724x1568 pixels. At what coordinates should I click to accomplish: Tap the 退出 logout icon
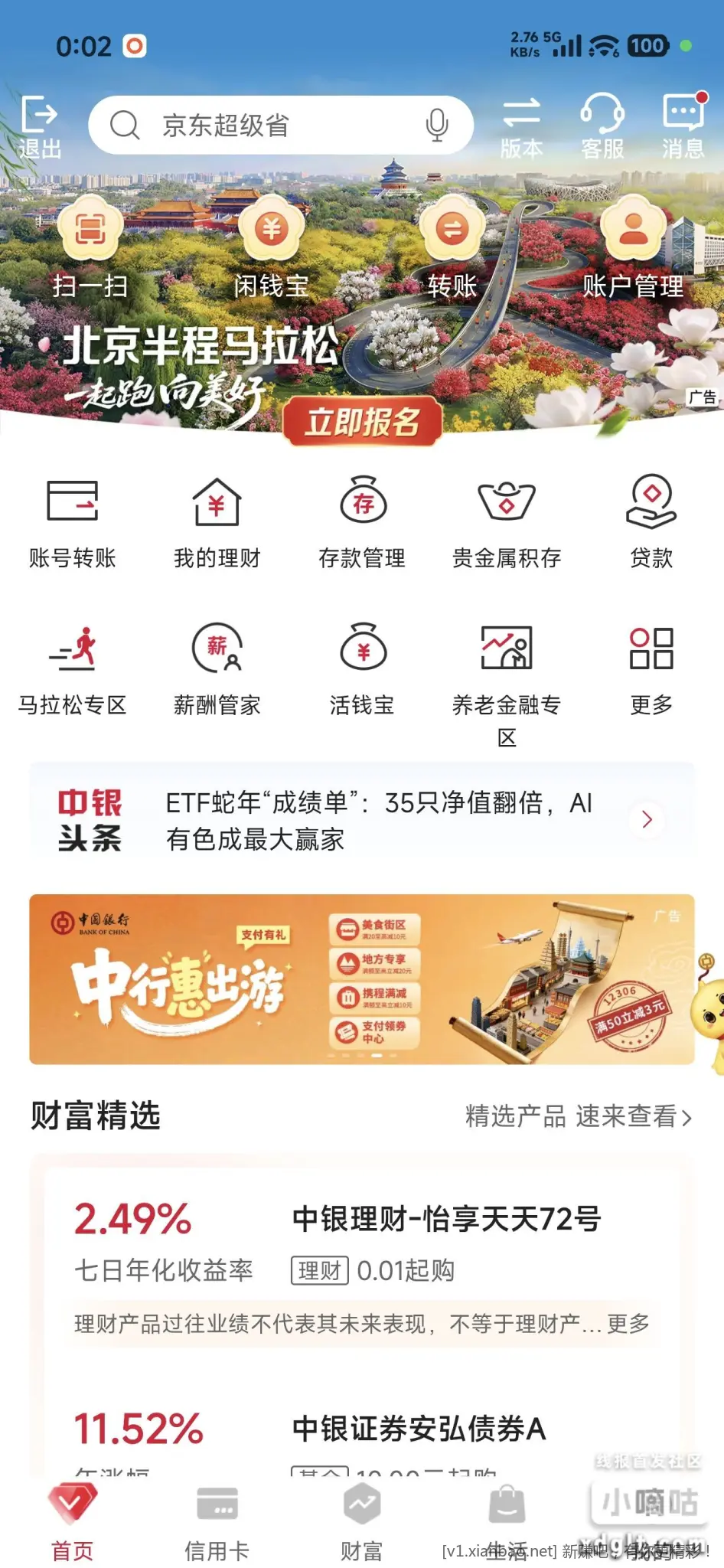click(40, 127)
